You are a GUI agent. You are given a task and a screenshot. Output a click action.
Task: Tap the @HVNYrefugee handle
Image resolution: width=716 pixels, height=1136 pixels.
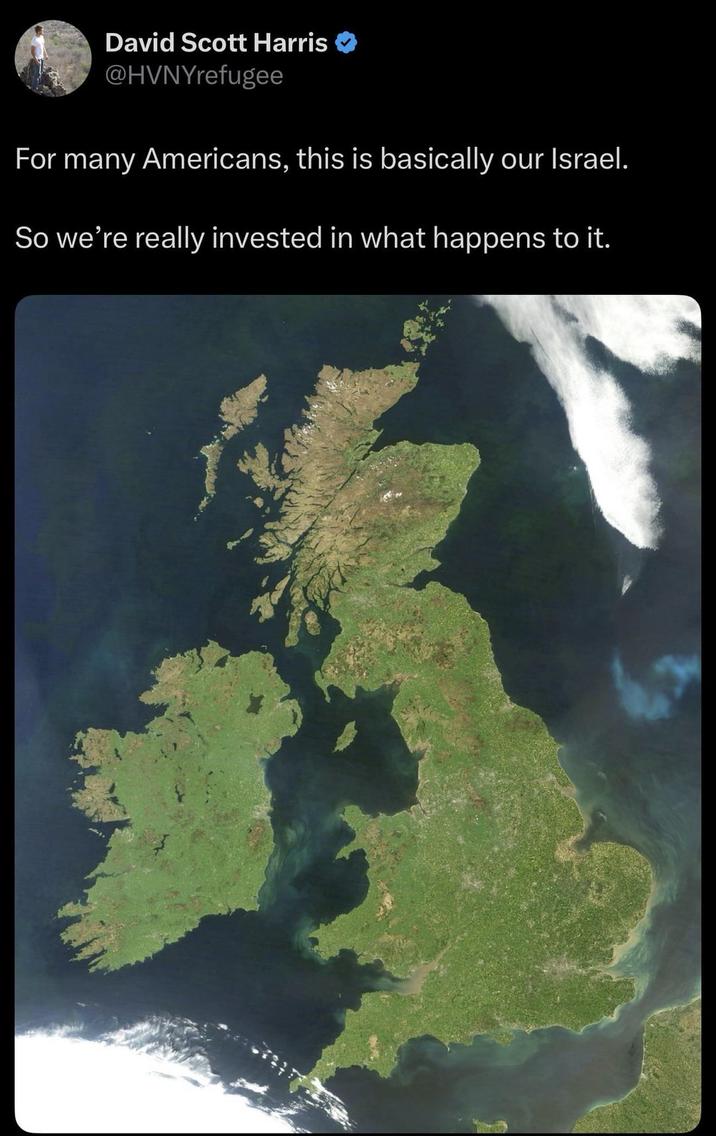tap(194, 75)
